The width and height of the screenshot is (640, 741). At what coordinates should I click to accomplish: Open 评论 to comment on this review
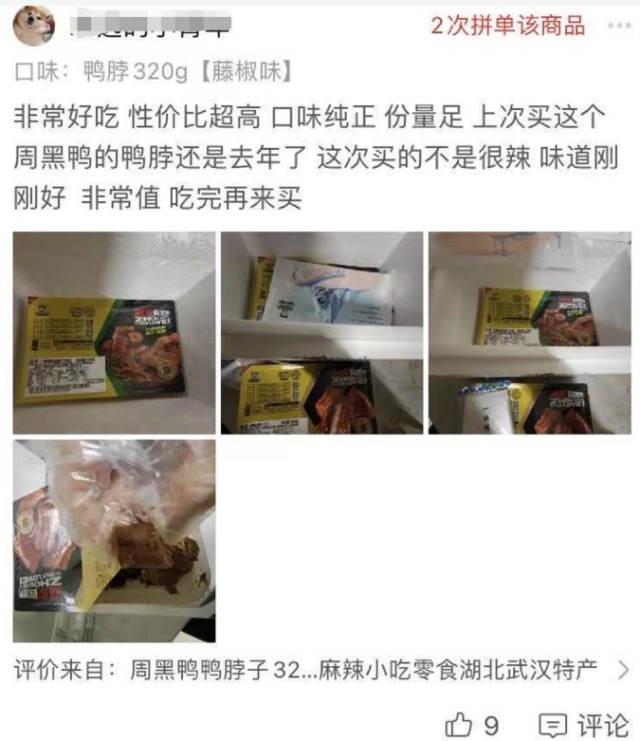click(583, 722)
